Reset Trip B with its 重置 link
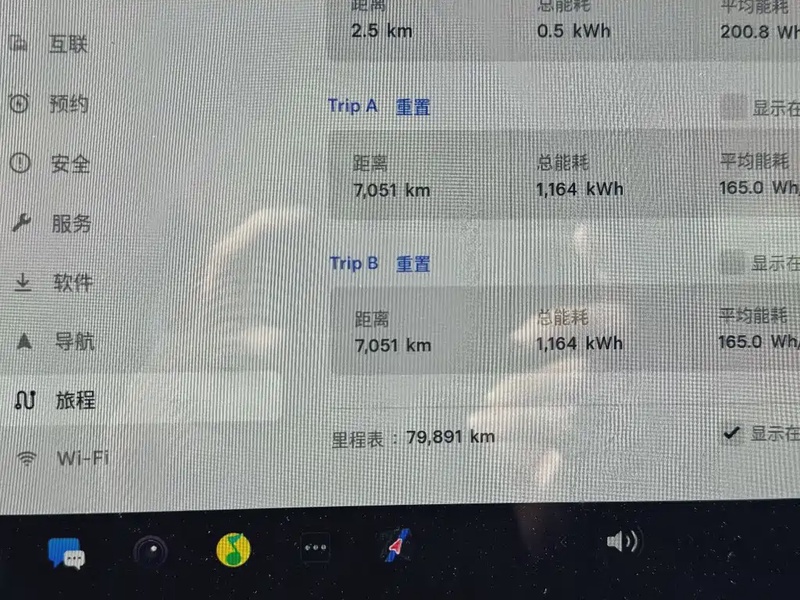Viewport: 800px width, 600px height. 413,264
